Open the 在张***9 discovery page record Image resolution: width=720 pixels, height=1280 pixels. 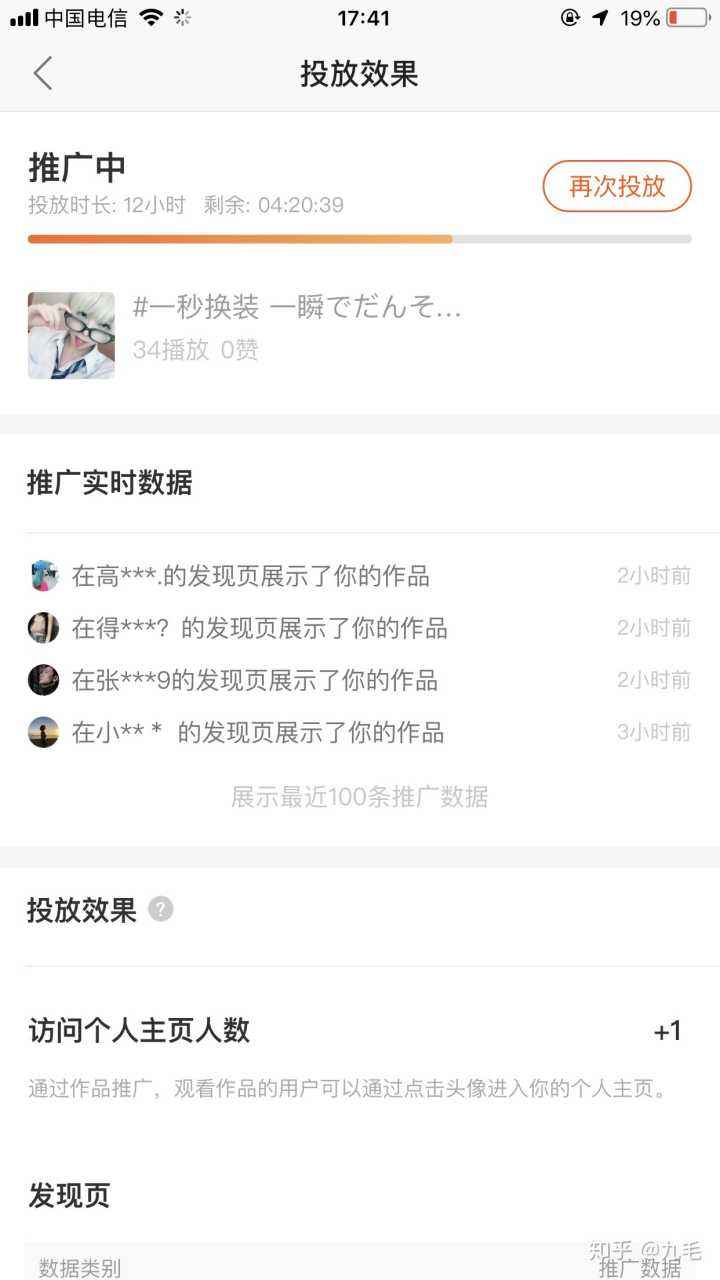click(254, 680)
